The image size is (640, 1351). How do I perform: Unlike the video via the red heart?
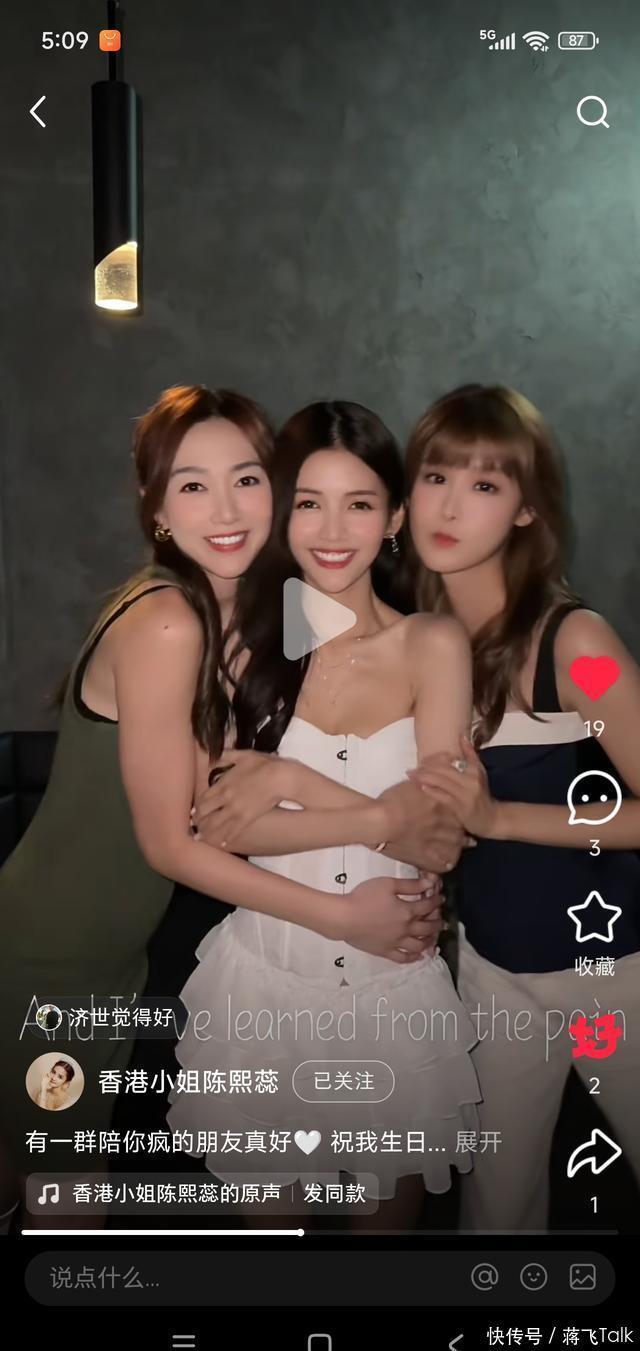pyautogui.click(x=594, y=679)
